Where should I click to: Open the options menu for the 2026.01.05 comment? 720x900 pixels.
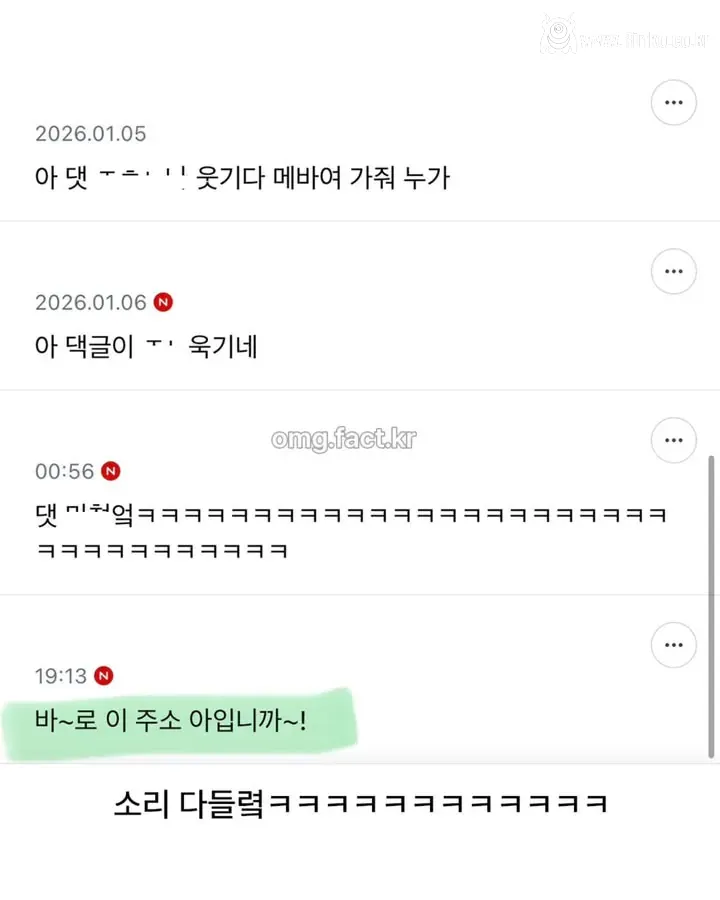tap(673, 103)
